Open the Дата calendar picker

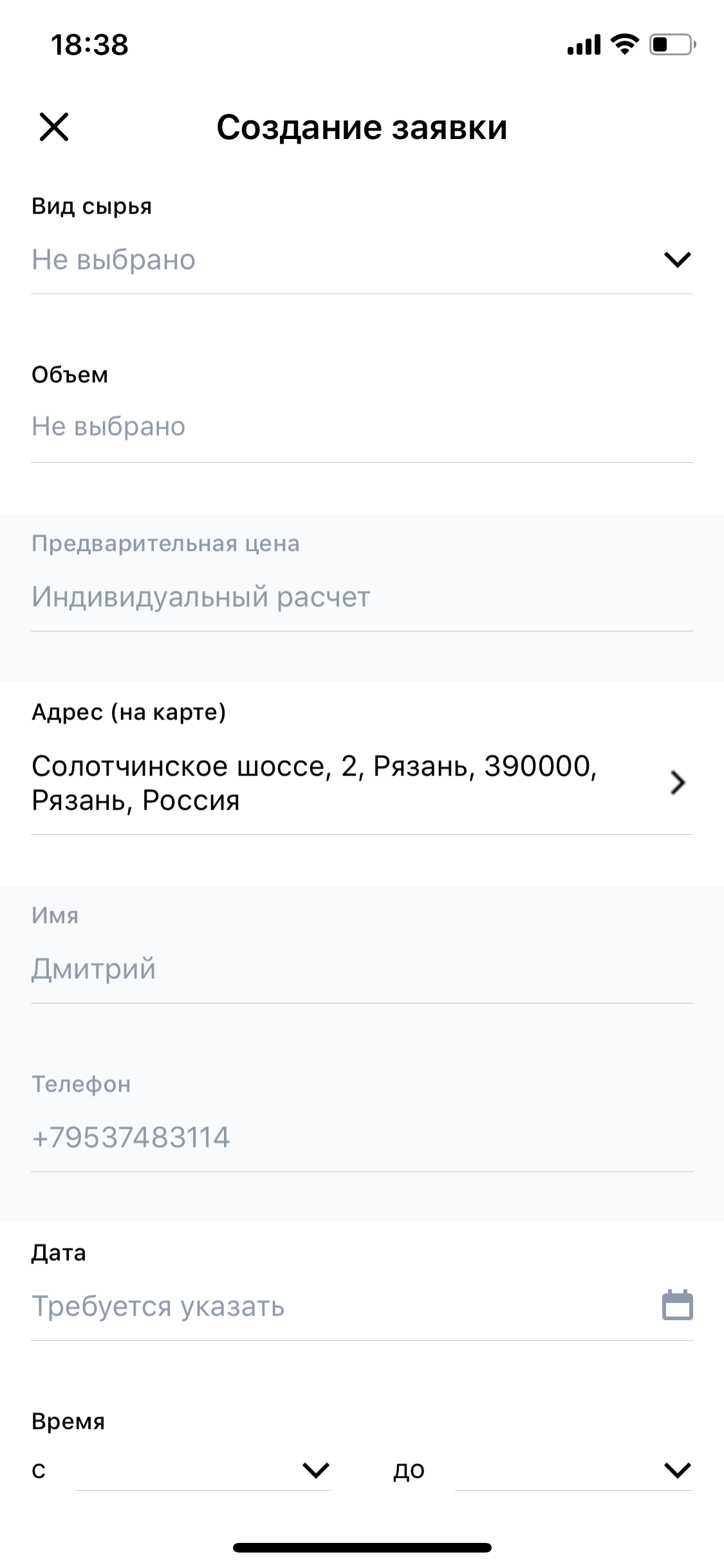[x=677, y=1306]
